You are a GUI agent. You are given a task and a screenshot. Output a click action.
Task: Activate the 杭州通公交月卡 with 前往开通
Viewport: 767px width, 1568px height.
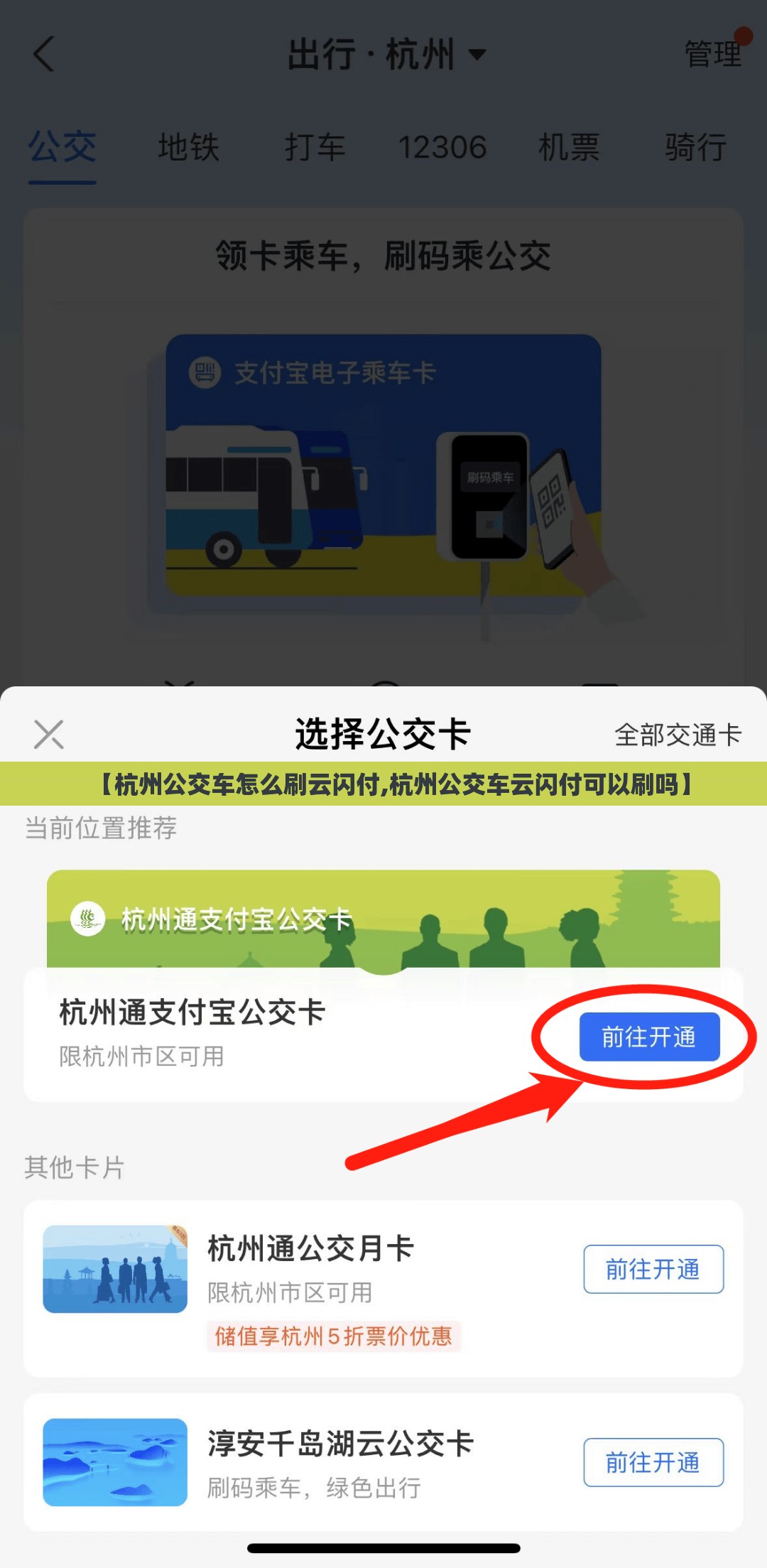point(653,1269)
